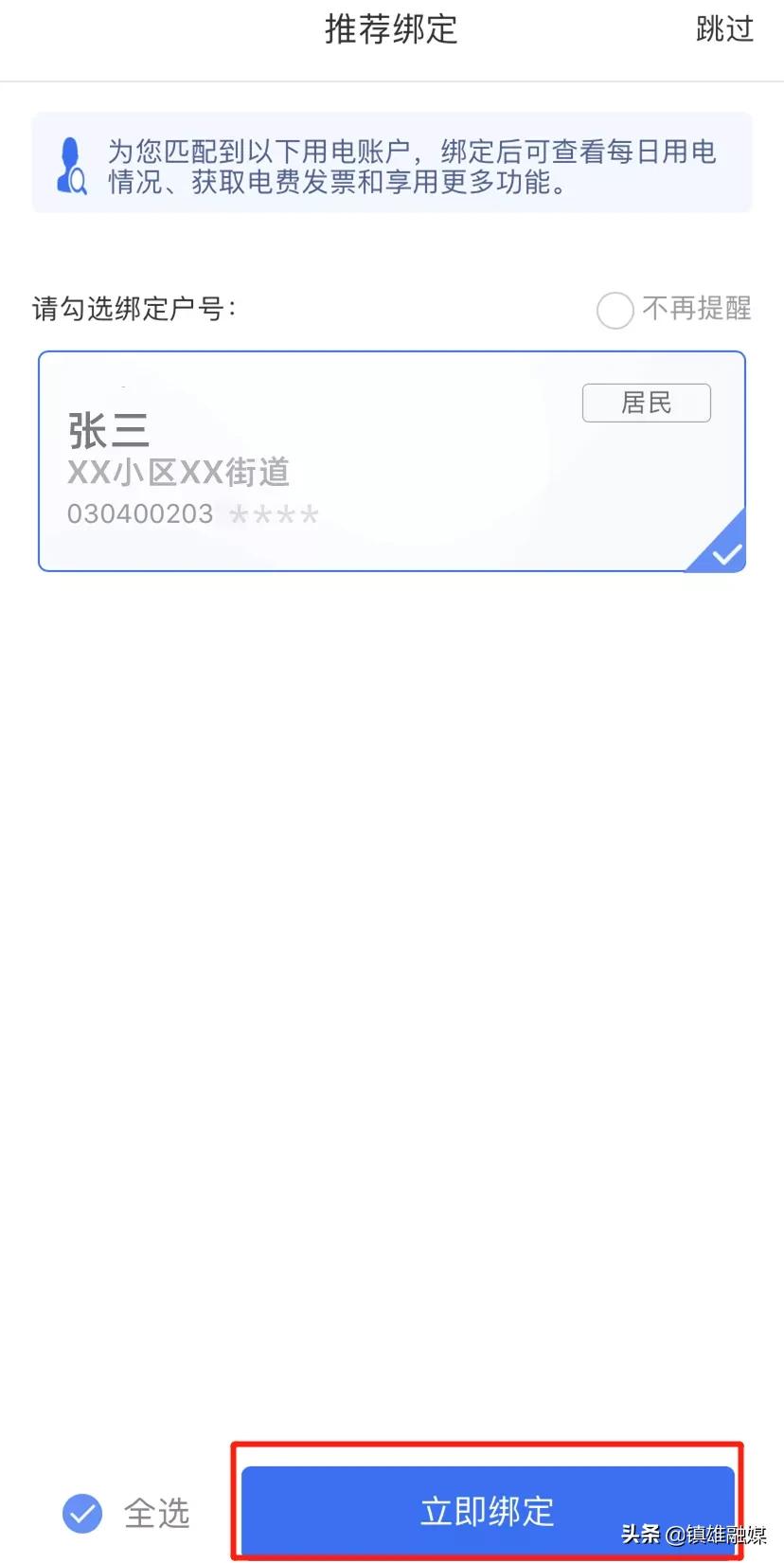This screenshot has width=784, height=1563.
Task: Tap the 立即绑定 button
Action: click(x=488, y=1510)
